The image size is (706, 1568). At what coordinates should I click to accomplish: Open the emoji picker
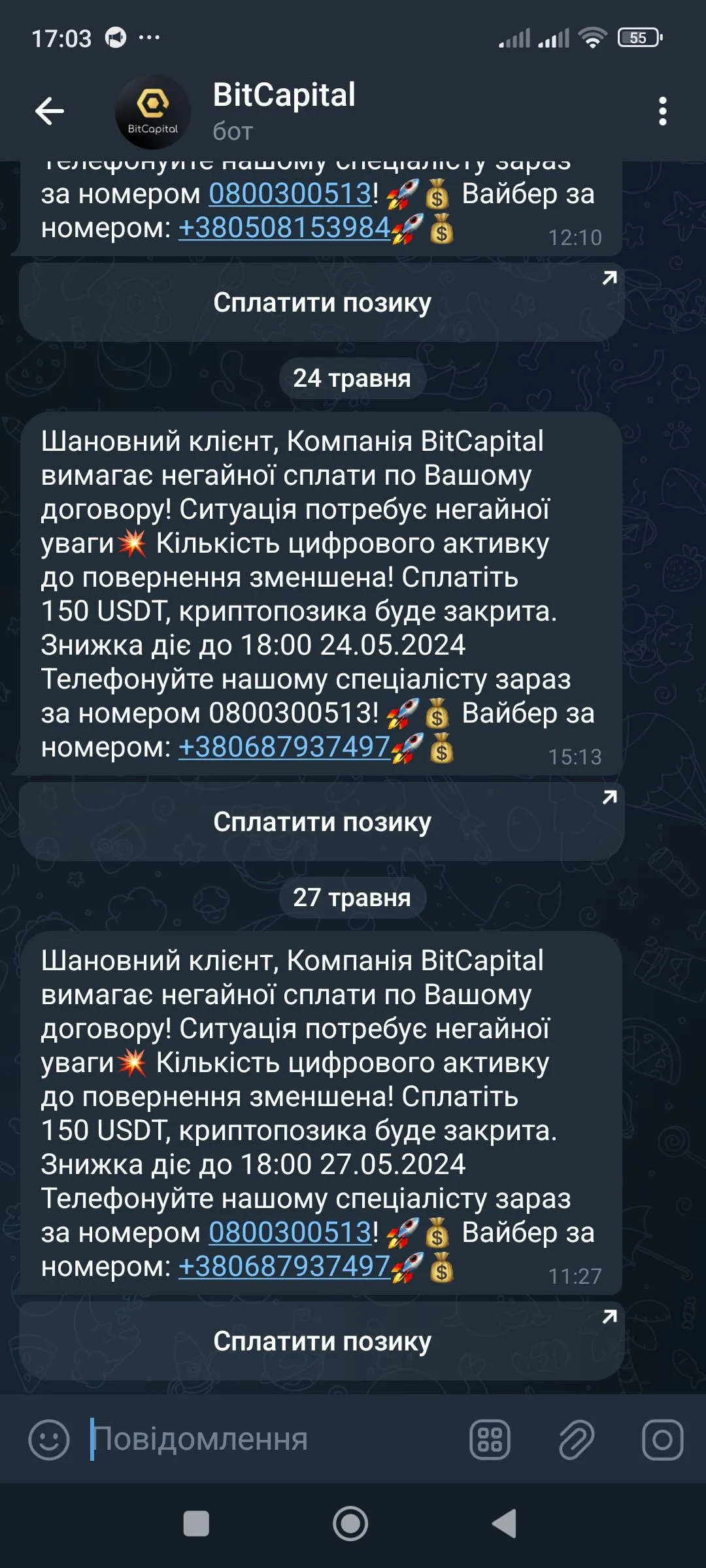pyautogui.click(x=49, y=1439)
